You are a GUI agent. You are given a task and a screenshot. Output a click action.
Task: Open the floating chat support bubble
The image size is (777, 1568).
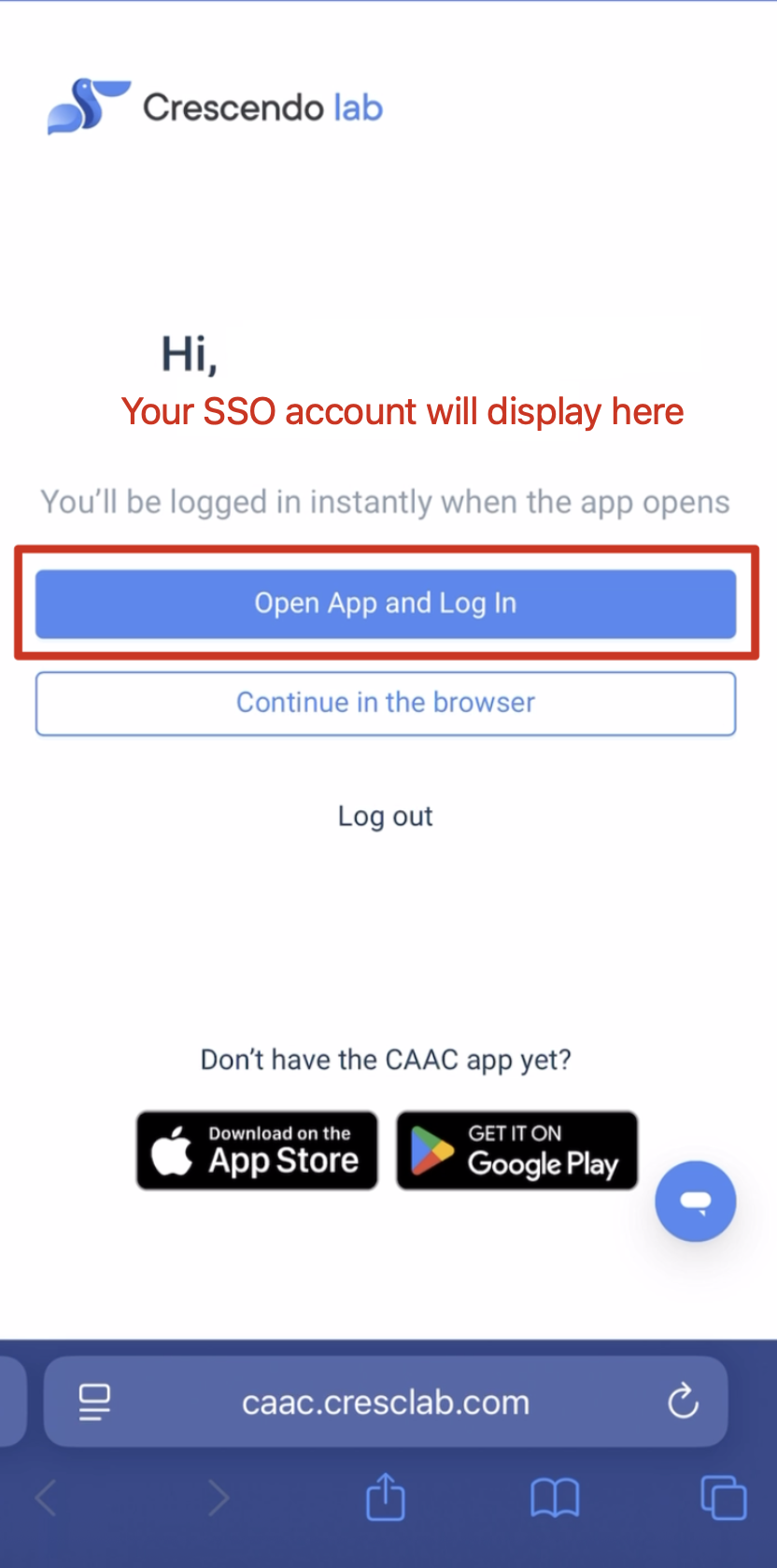point(695,1201)
